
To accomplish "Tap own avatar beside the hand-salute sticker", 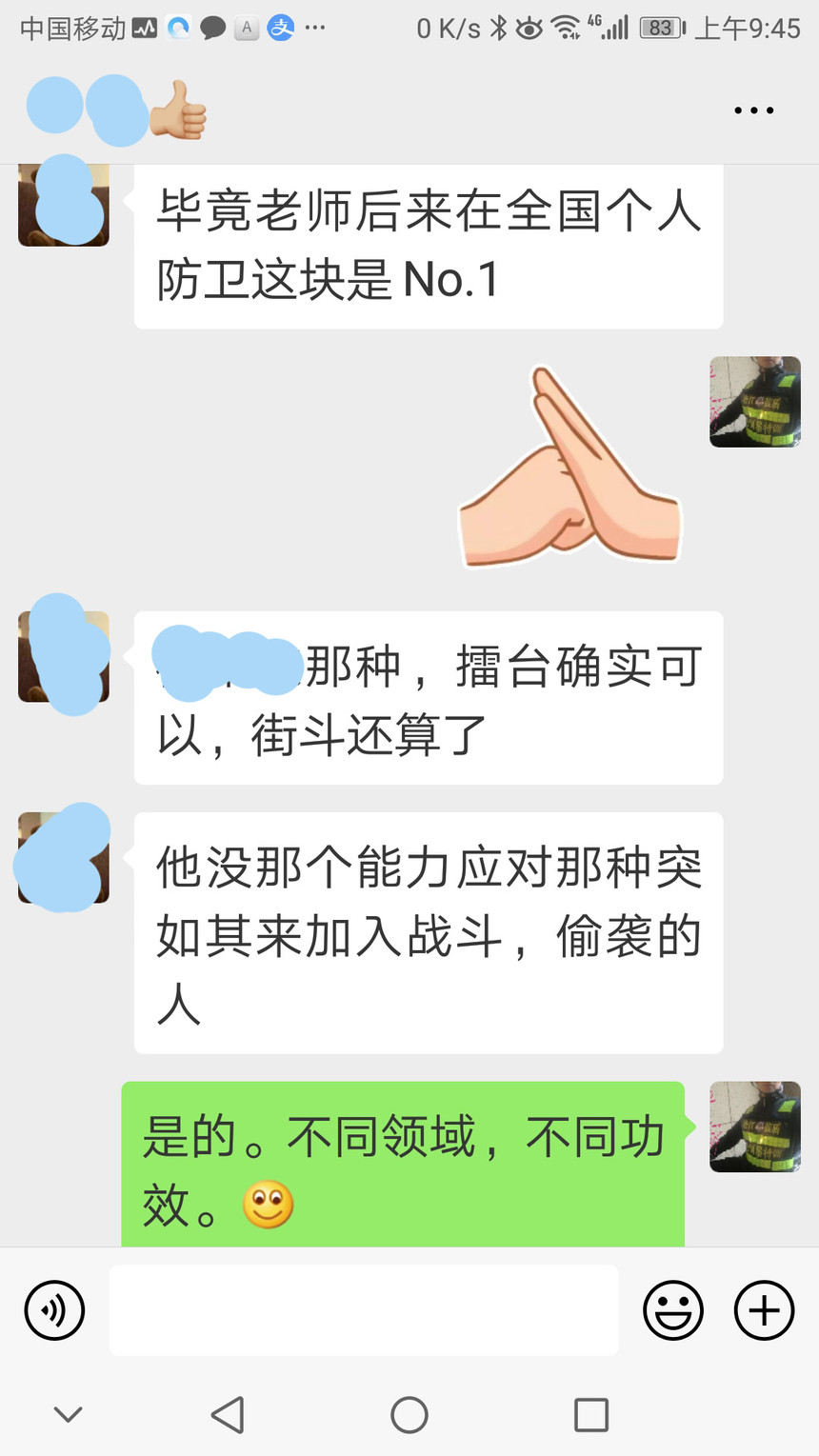I will pyautogui.click(x=755, y=402).
